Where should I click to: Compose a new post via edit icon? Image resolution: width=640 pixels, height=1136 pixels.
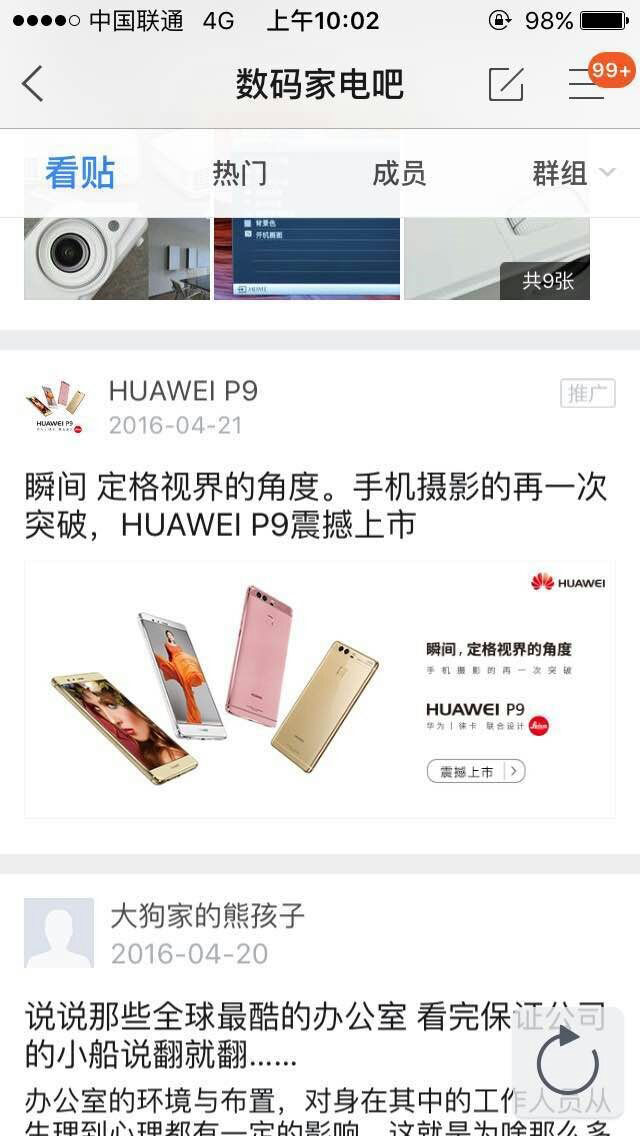pyautogui.click(x=506, y=84)
